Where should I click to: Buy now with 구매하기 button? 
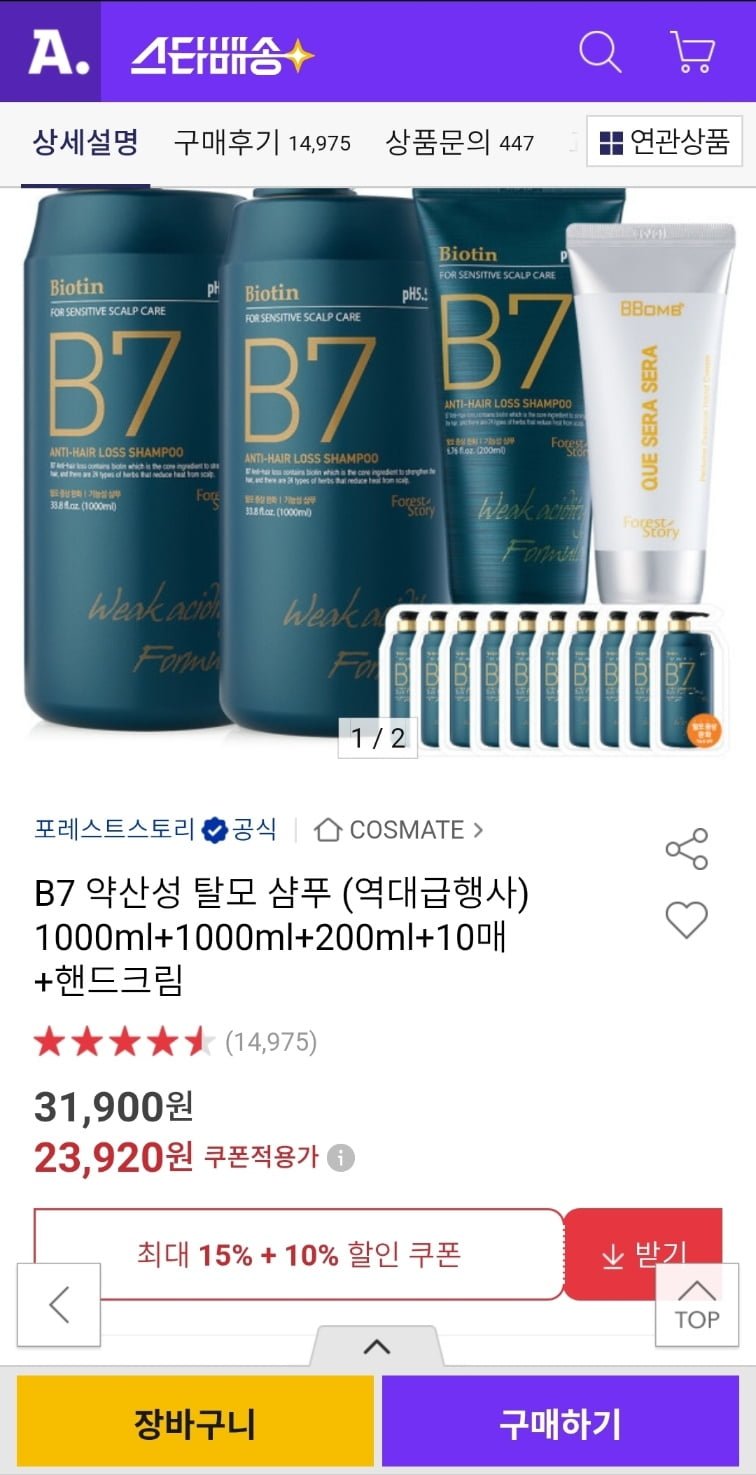[x=560, y=1422]
